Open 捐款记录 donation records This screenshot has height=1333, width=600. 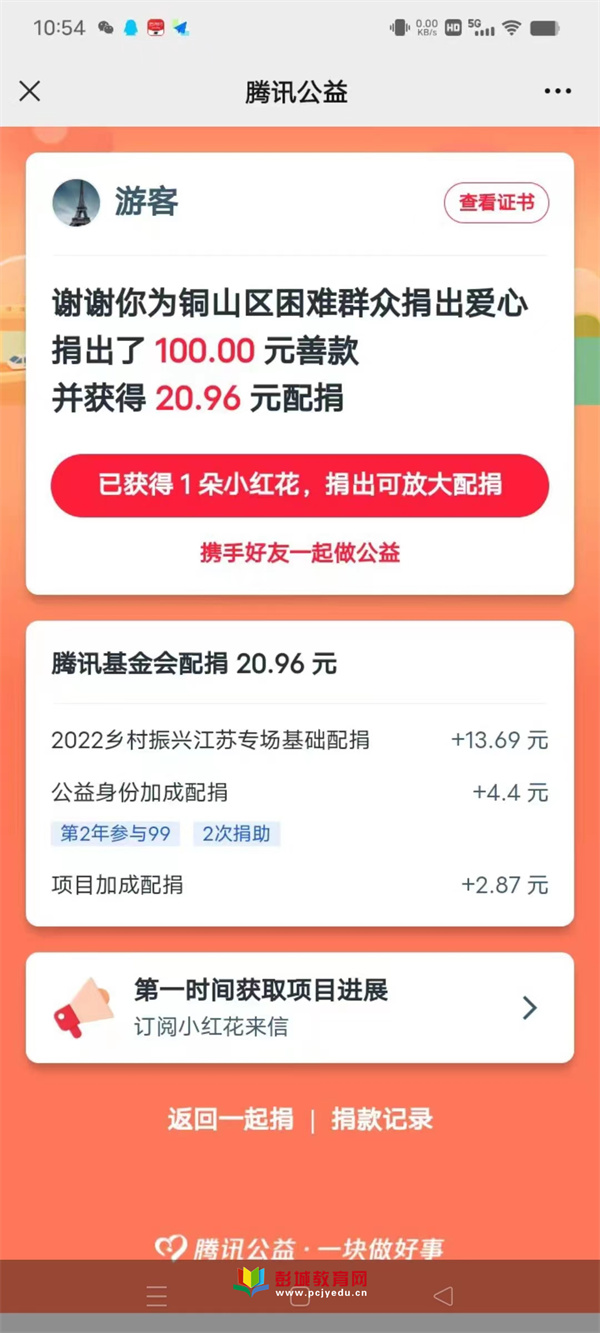pos(382,1119)
